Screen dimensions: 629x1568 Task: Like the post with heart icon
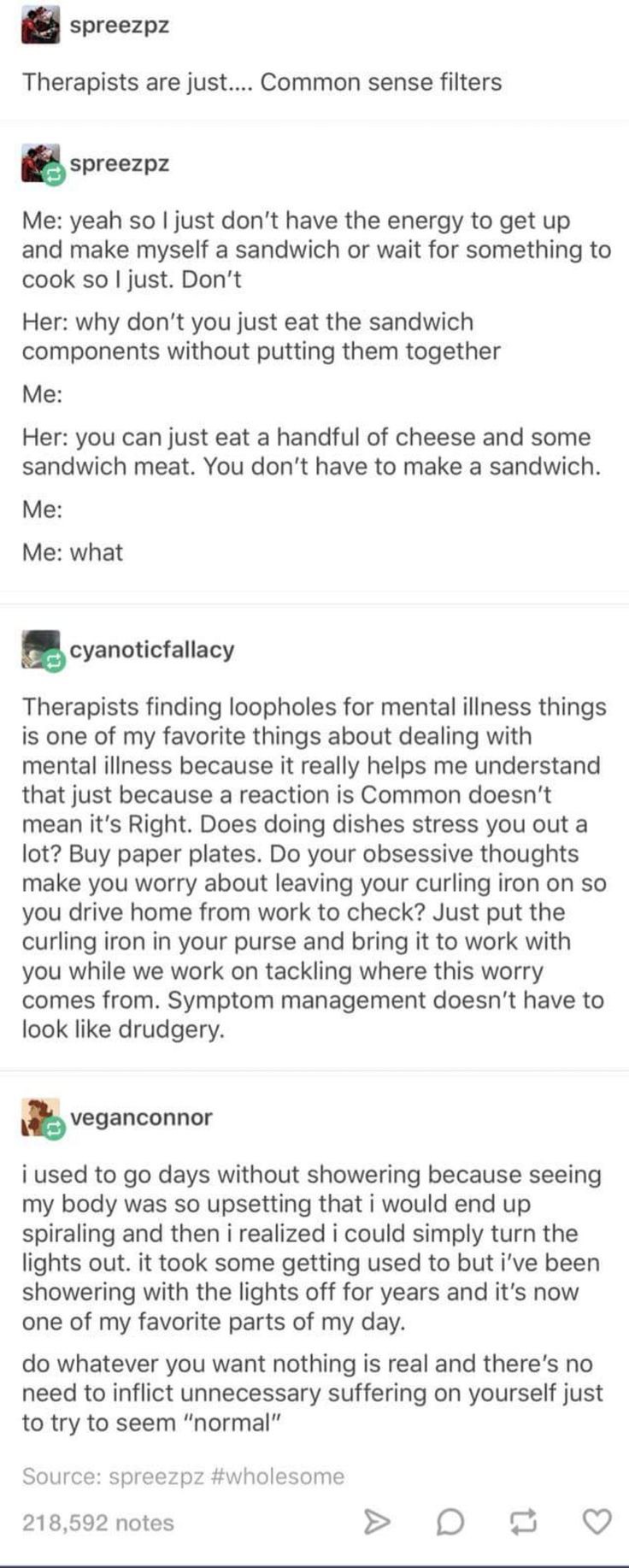click(597, 1522)
